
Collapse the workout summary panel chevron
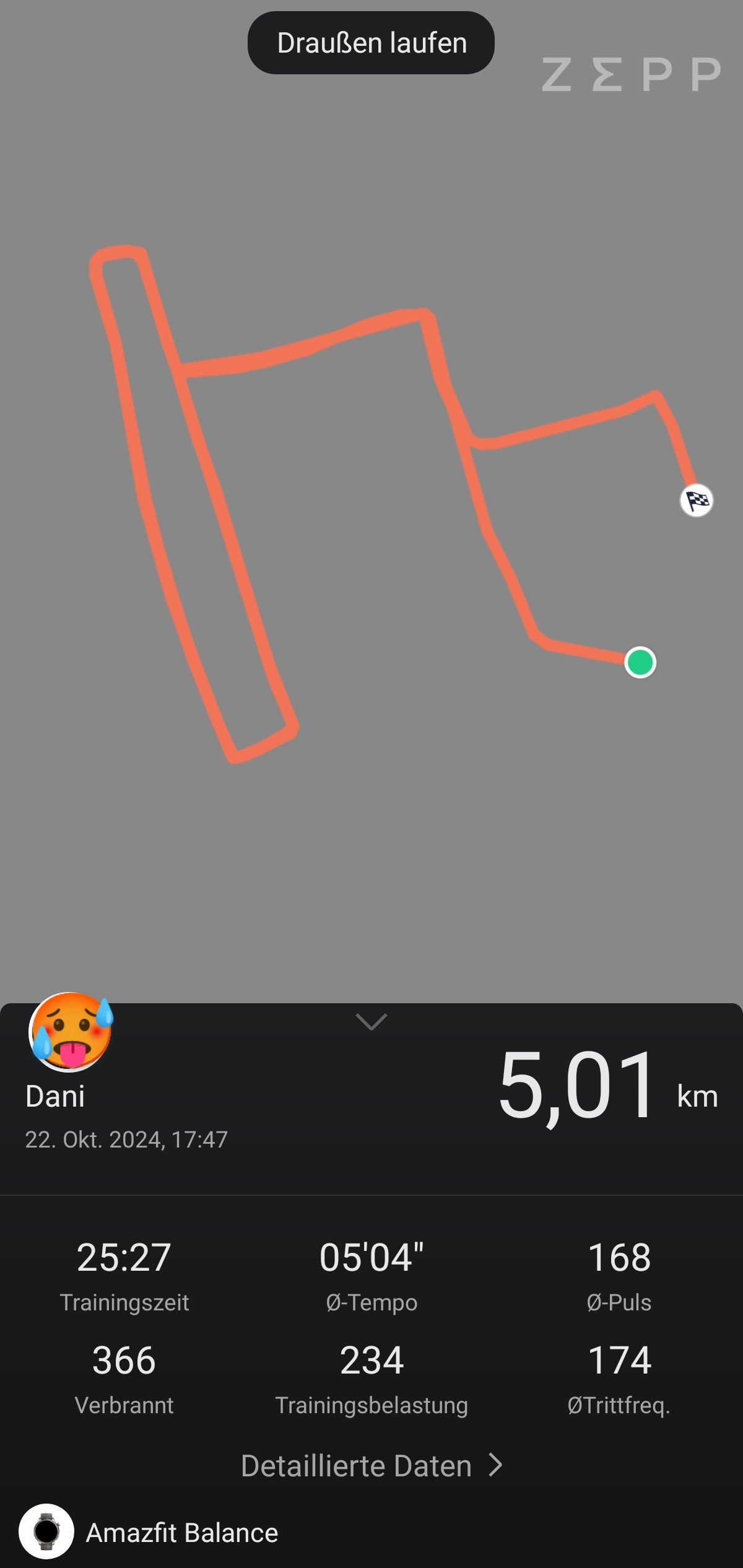[x=371, y=1022]
